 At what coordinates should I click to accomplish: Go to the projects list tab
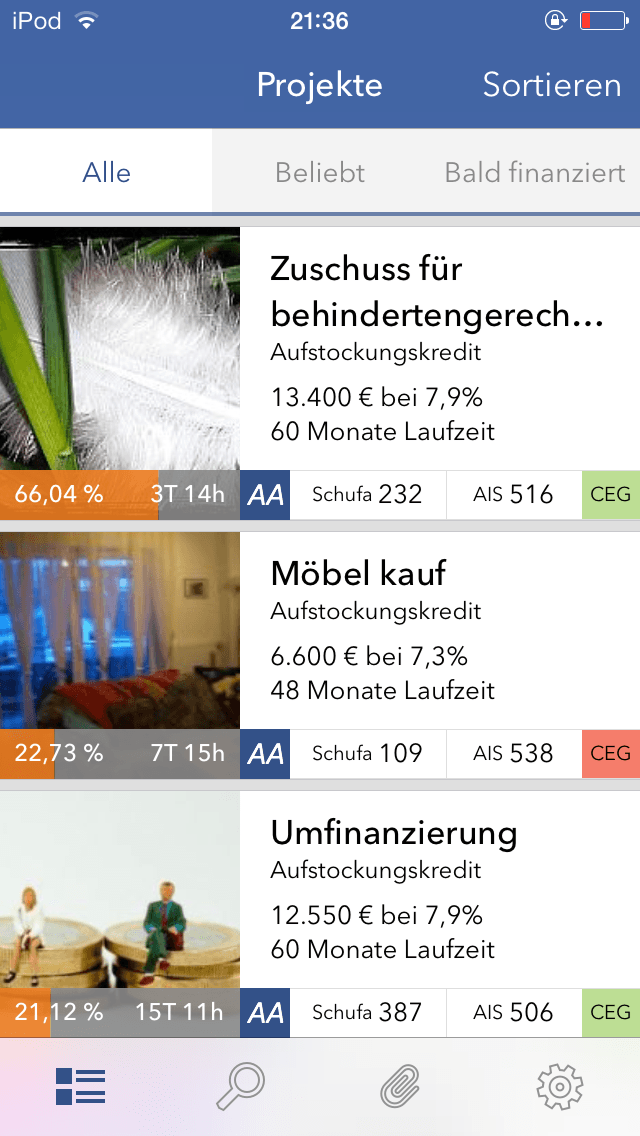pyautogui.click(x=80, y=1086)
